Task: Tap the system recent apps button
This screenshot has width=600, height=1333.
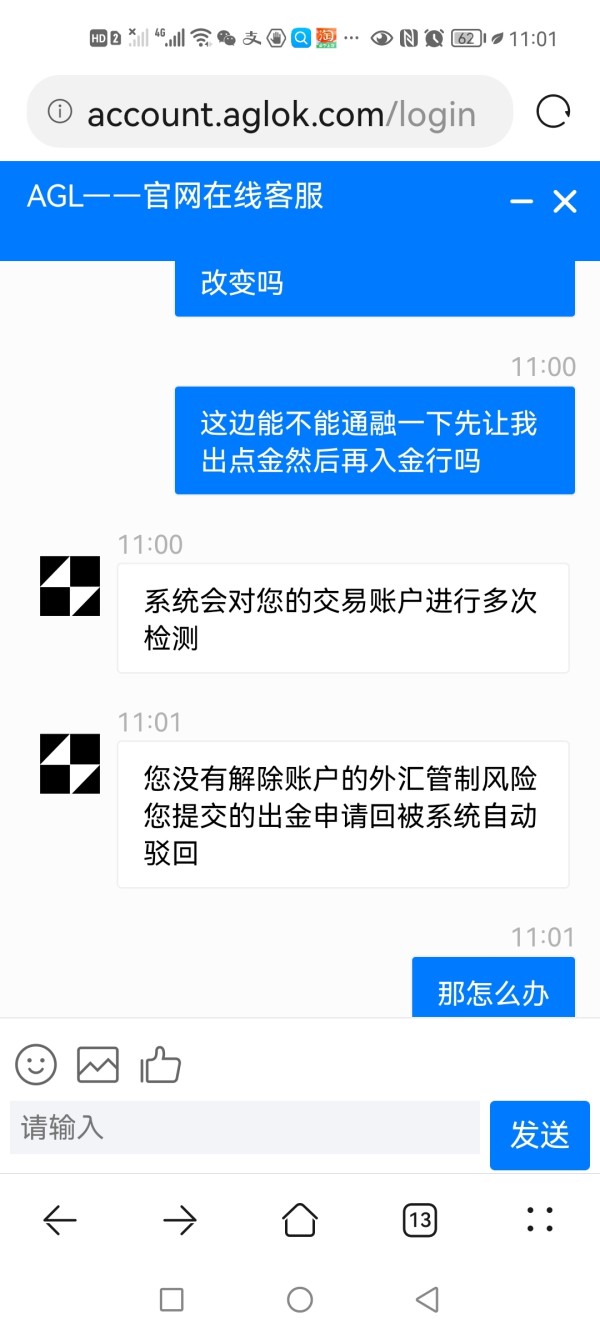Action: point(172,1299)
